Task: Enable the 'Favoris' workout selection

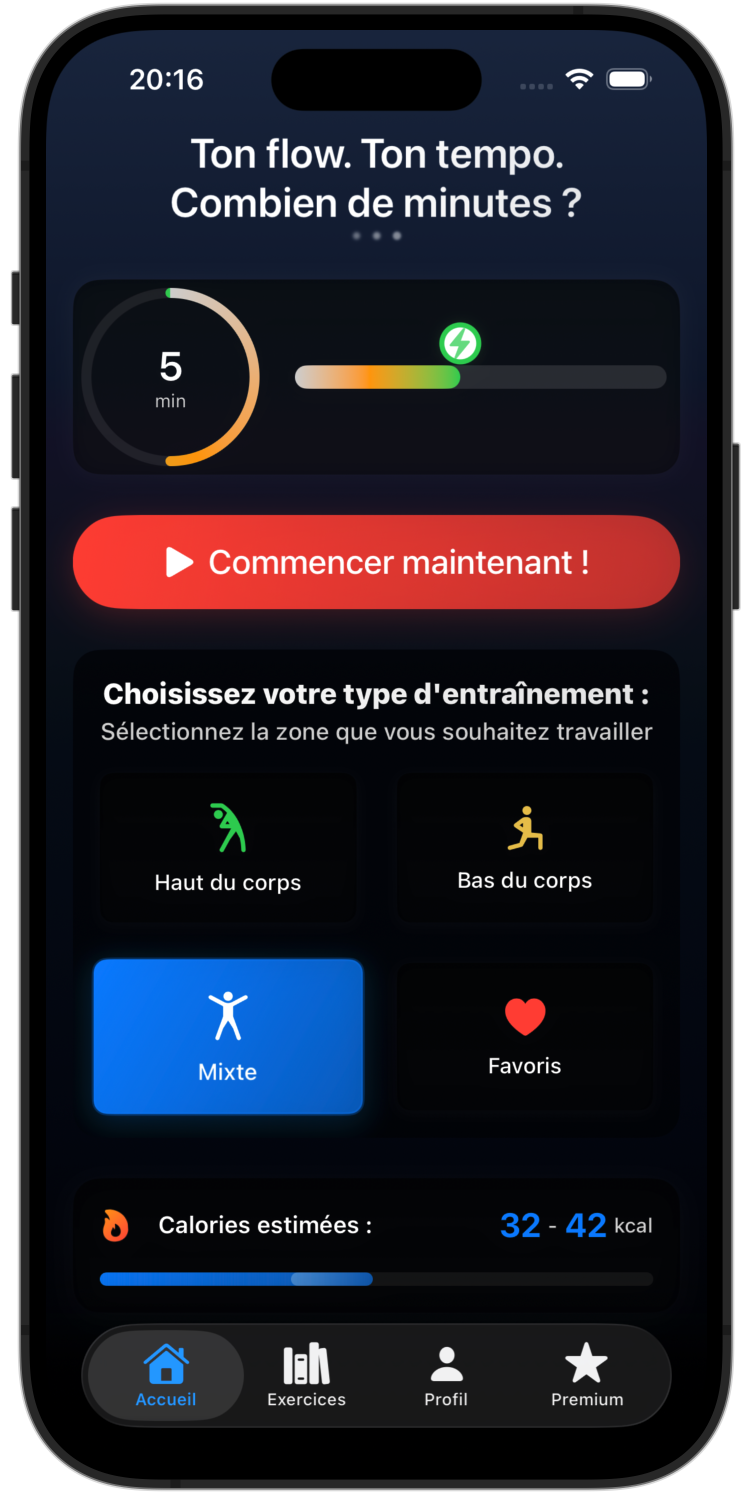Action: (524, 1037)
